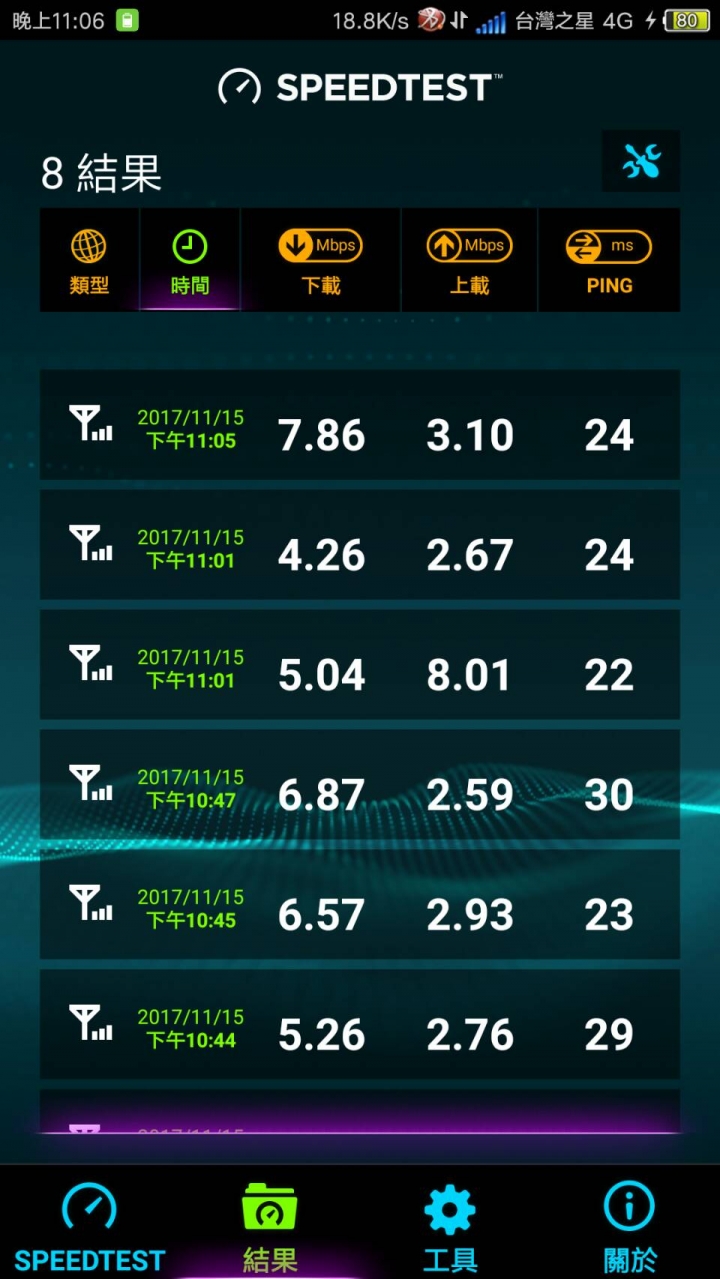
Task: View the 下午10:44 test result
Action: pyautogui.click(x=359, y=1026)
